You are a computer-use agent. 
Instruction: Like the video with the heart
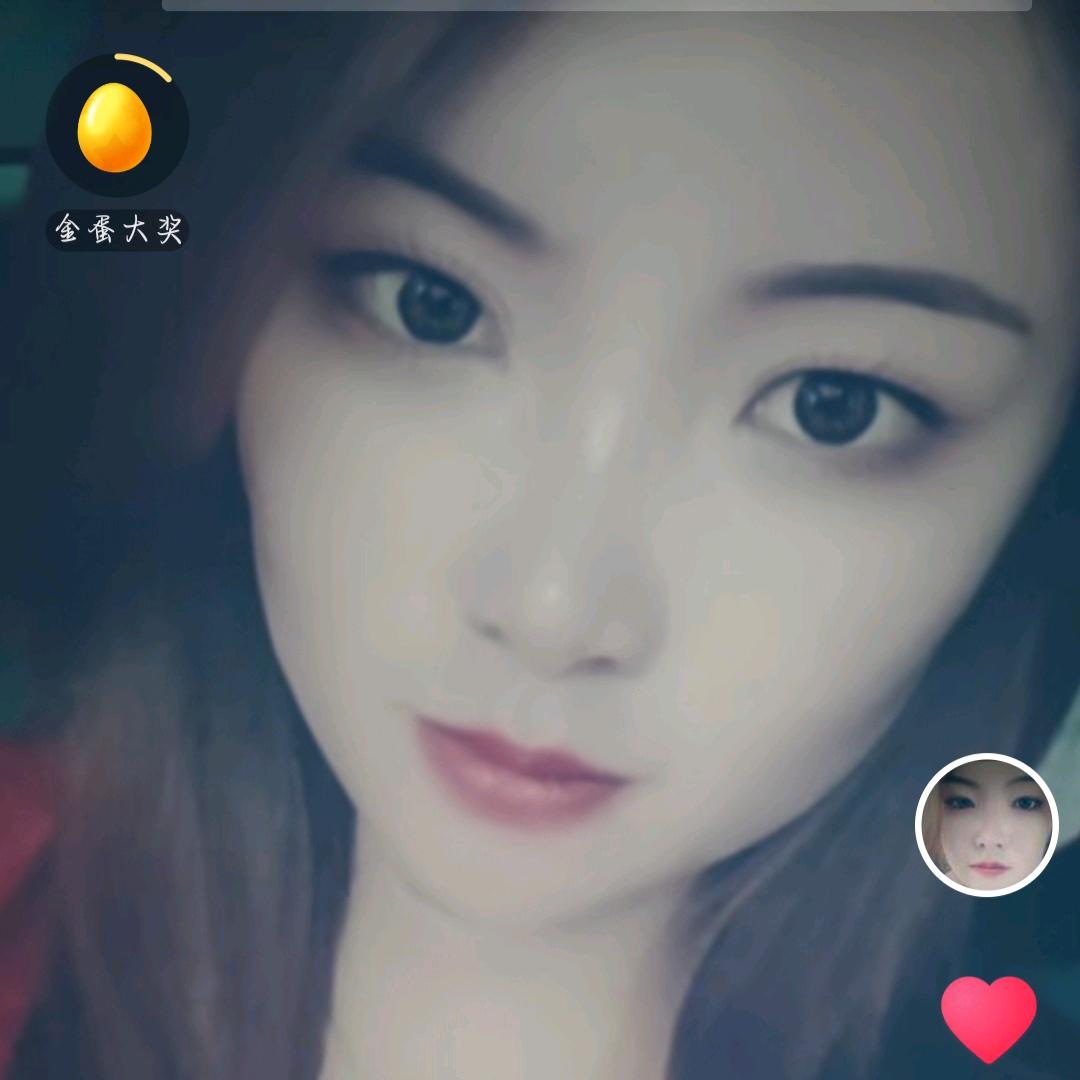(x=988, y=1019)
